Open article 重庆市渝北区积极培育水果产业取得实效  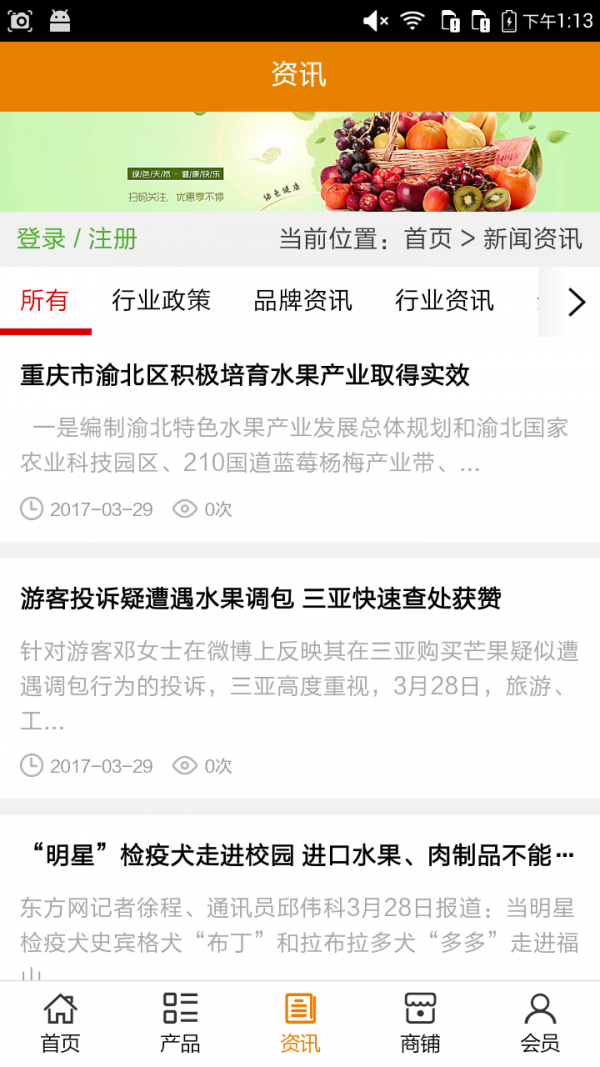click(245, 376)
